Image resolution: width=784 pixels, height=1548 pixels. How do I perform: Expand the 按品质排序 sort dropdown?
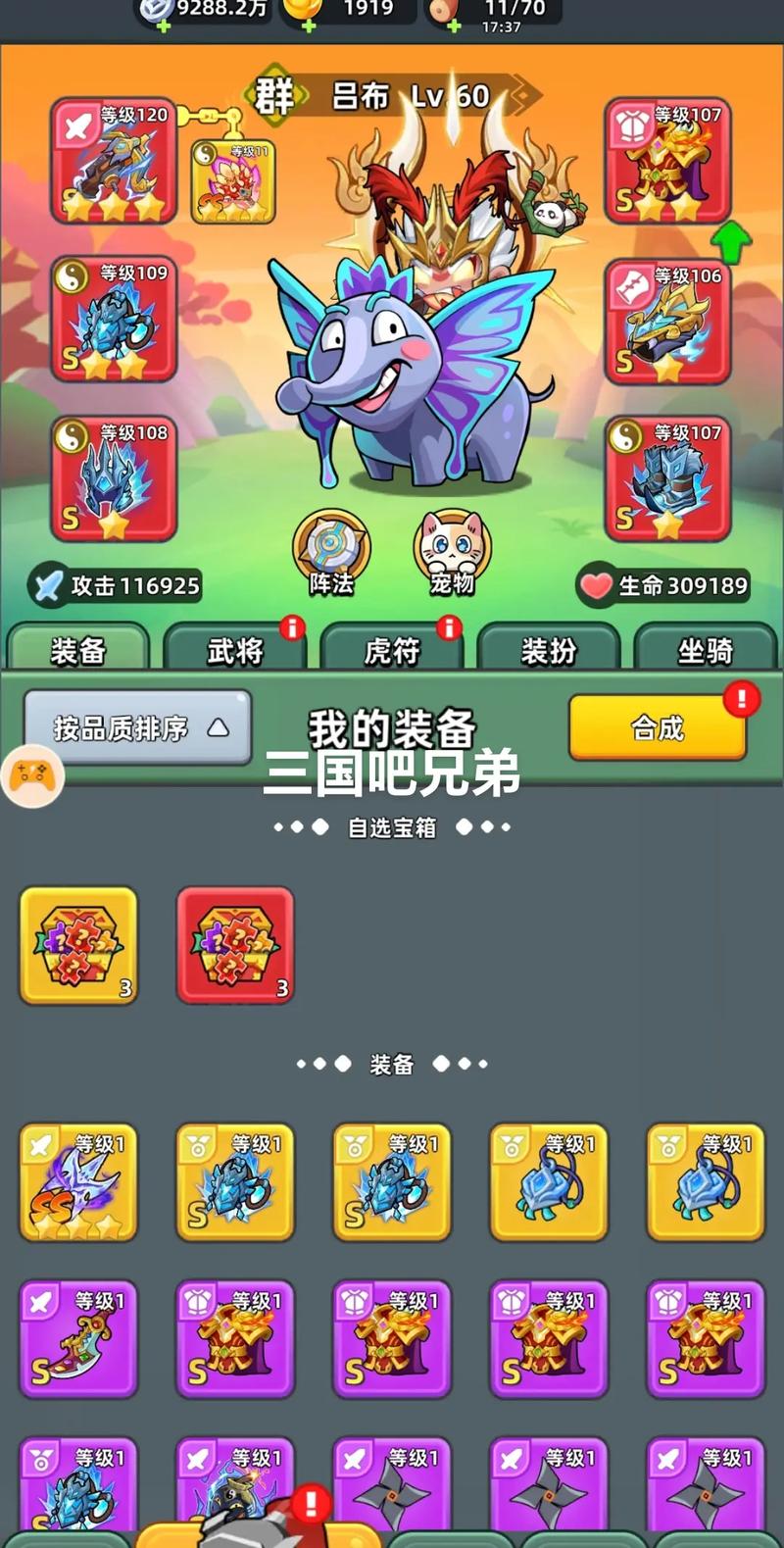point(137,727)
